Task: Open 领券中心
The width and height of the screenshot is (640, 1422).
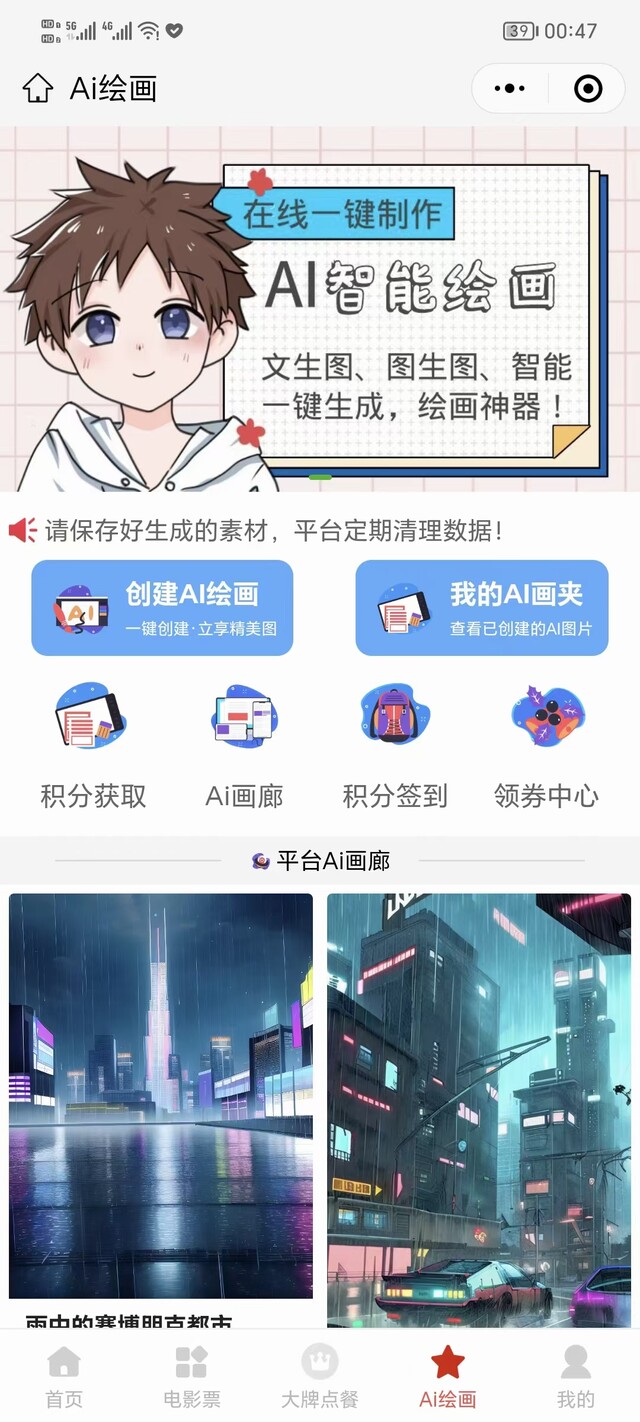Action: click(546, 745)
